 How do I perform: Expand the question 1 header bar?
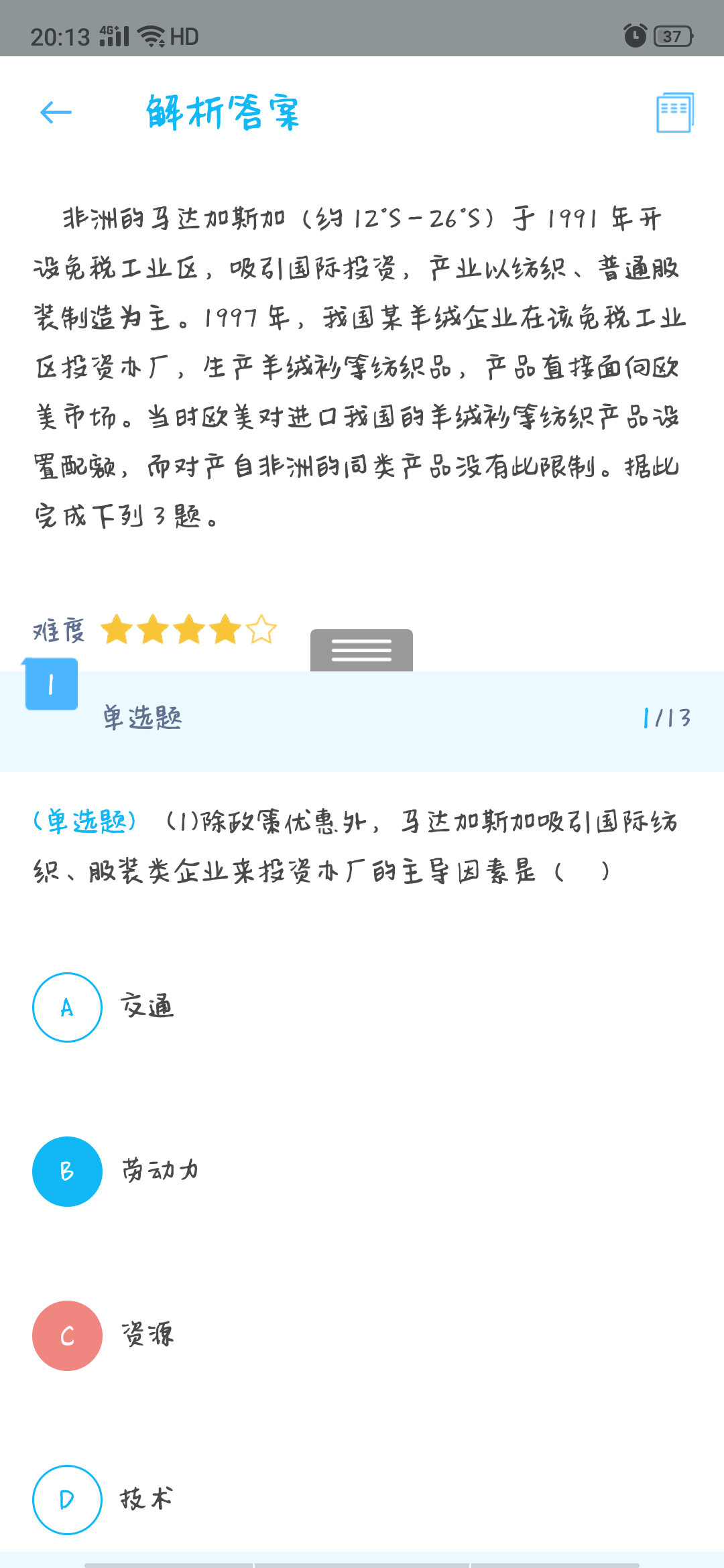pos(362,719)
